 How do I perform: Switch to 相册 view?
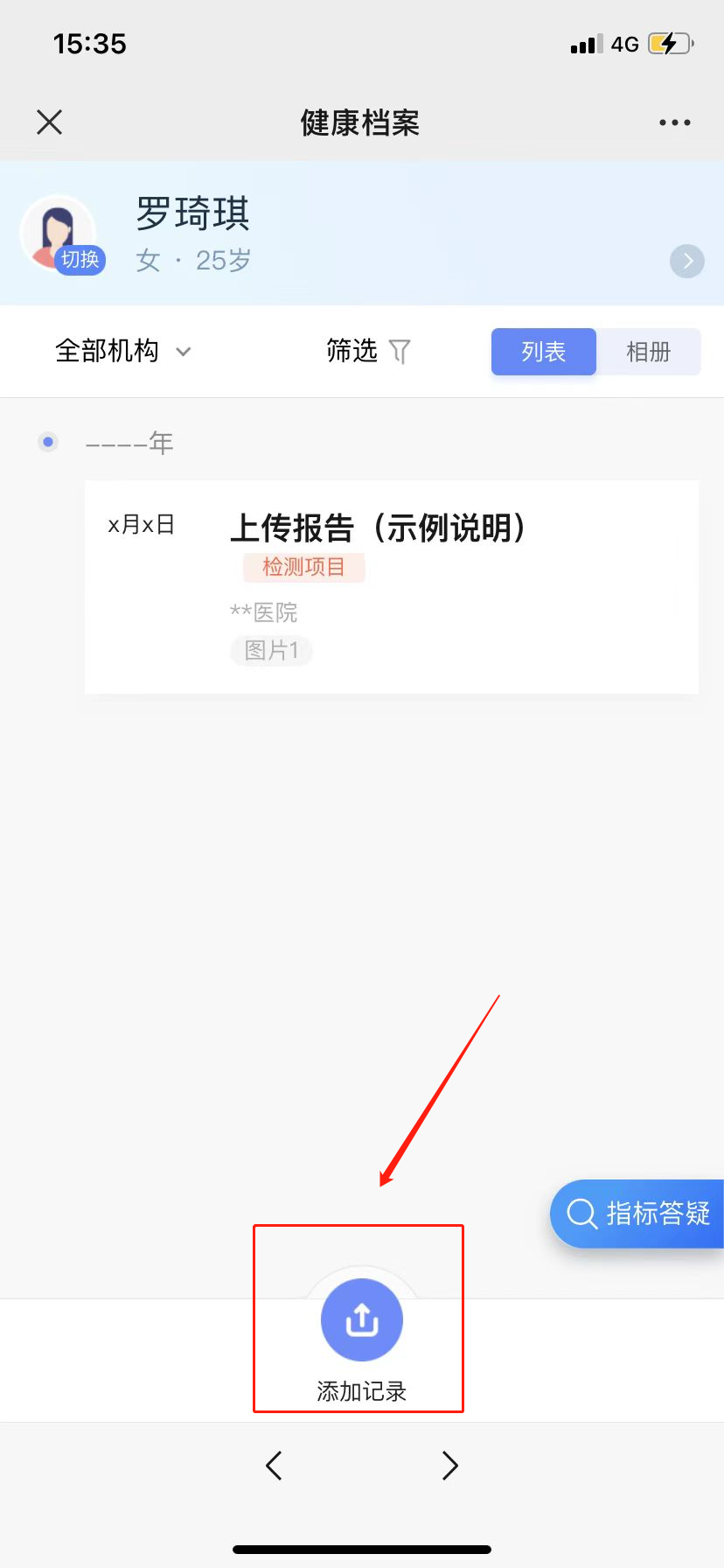(648, 352)
